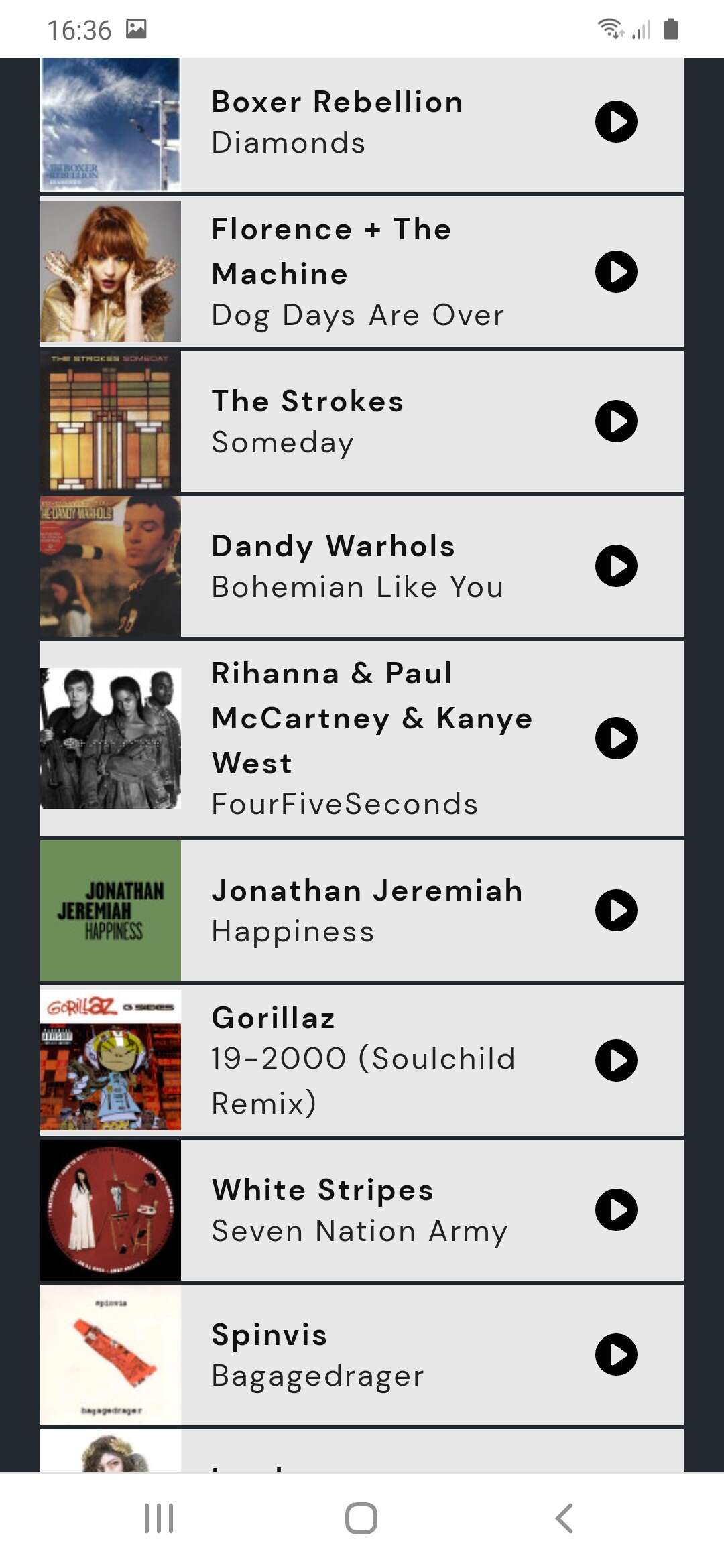The height and width of the screenshot is (1568, 724).
Task: Start Seven Nation Army playback
Action: [616, 1210]
